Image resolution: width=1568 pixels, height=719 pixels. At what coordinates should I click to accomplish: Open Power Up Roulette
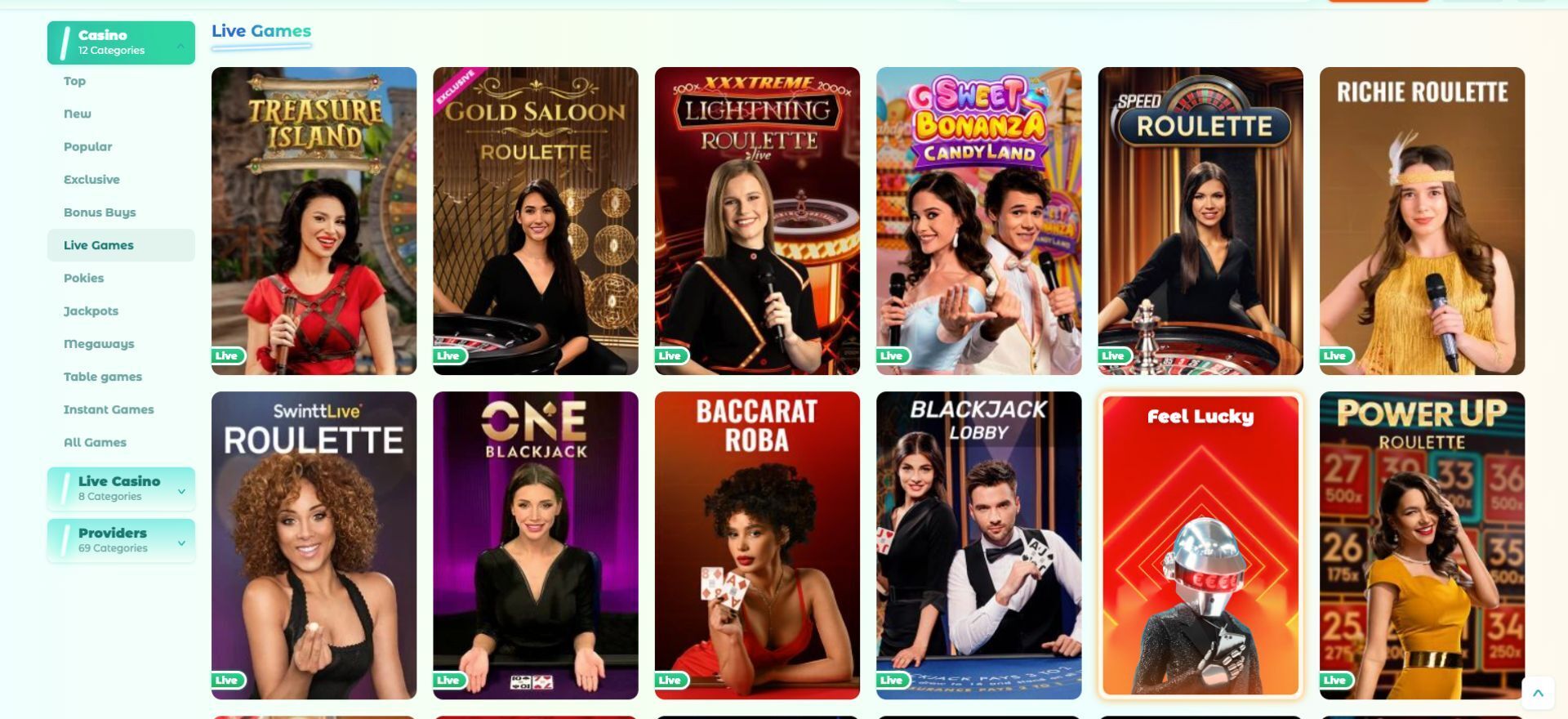pos(1422,545)
